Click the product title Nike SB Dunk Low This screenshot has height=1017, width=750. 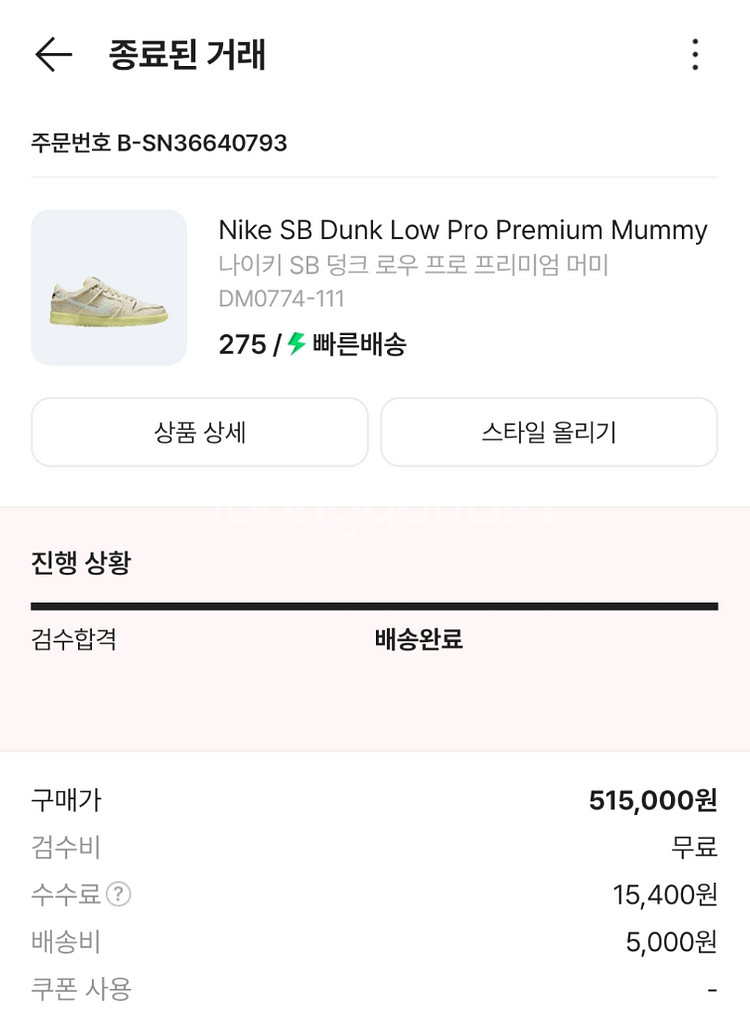pos(463,230)
